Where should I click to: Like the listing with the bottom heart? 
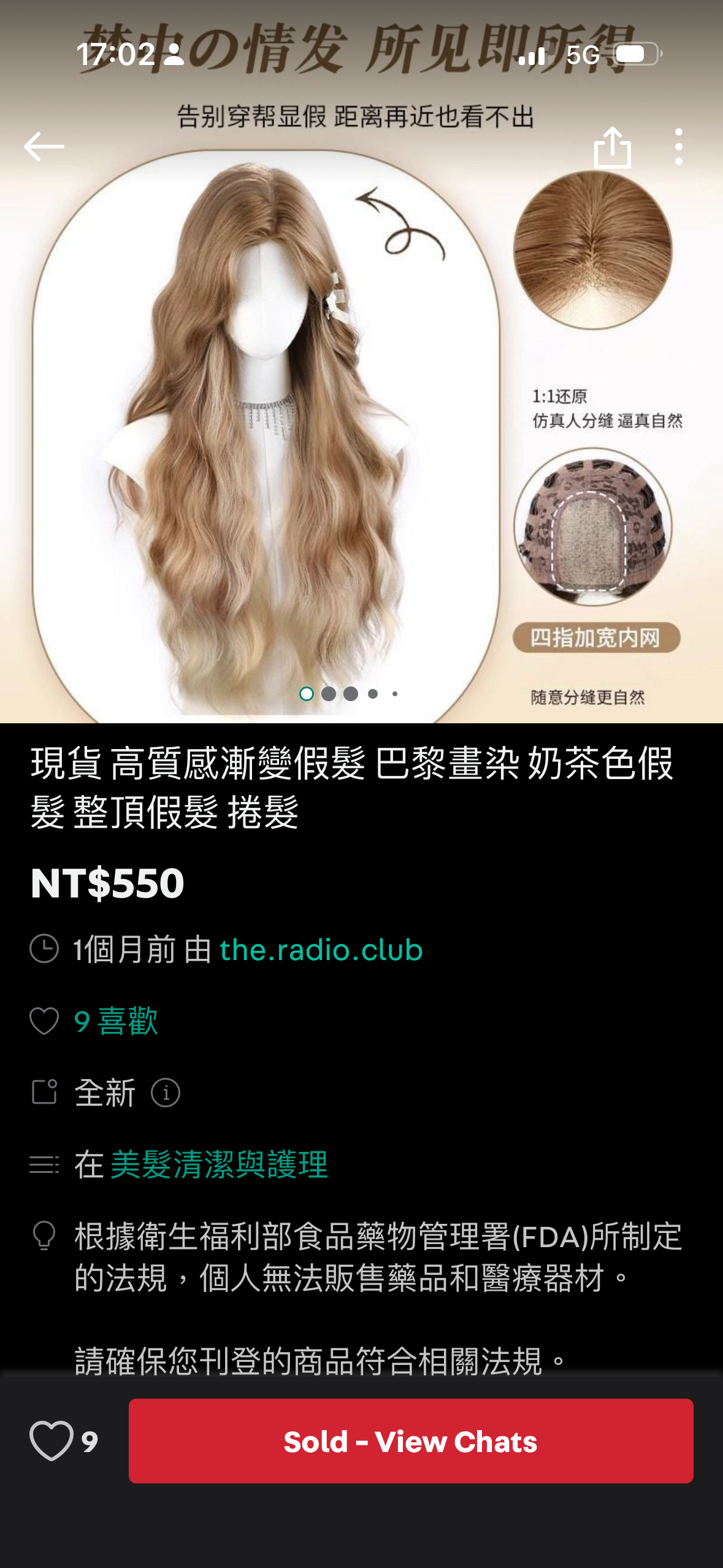[52, 1441]
